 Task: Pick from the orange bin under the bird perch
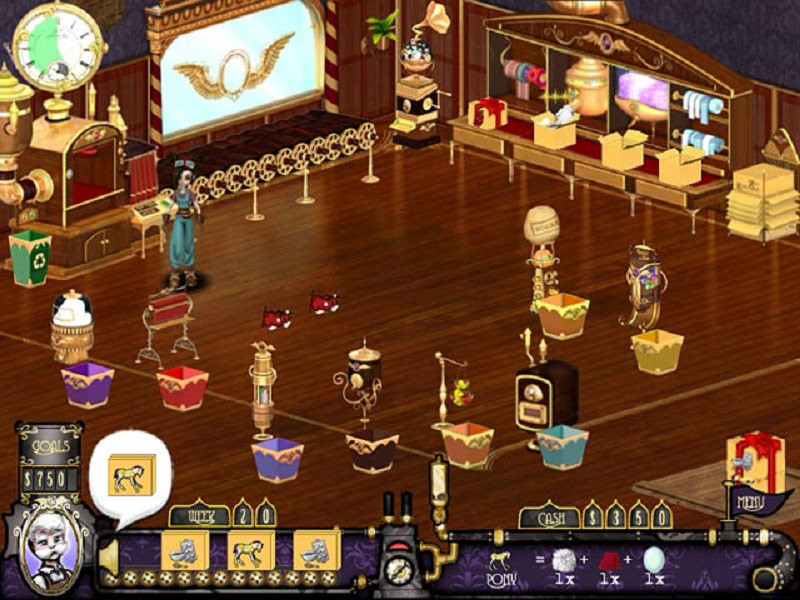[468, 444]
